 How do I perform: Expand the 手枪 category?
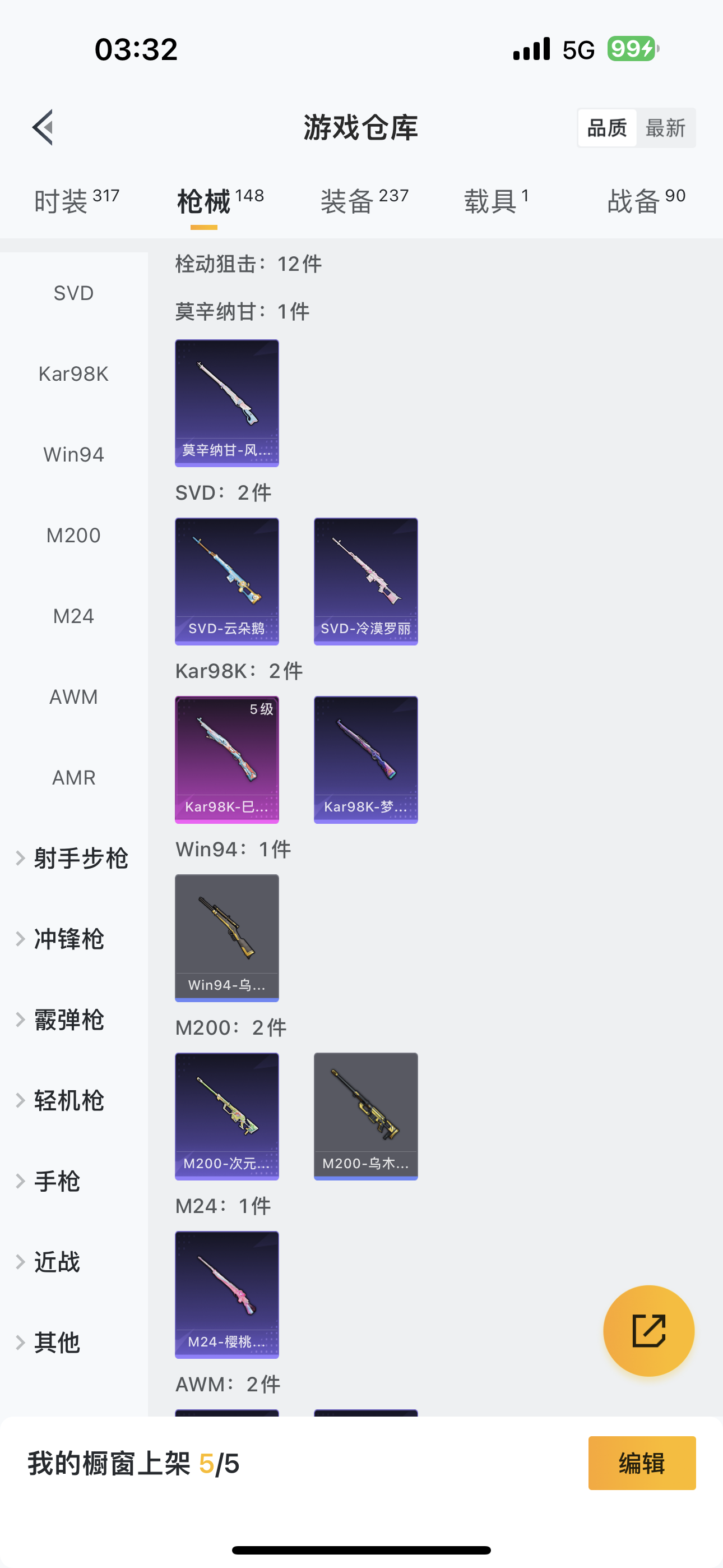click(56, 1181)
